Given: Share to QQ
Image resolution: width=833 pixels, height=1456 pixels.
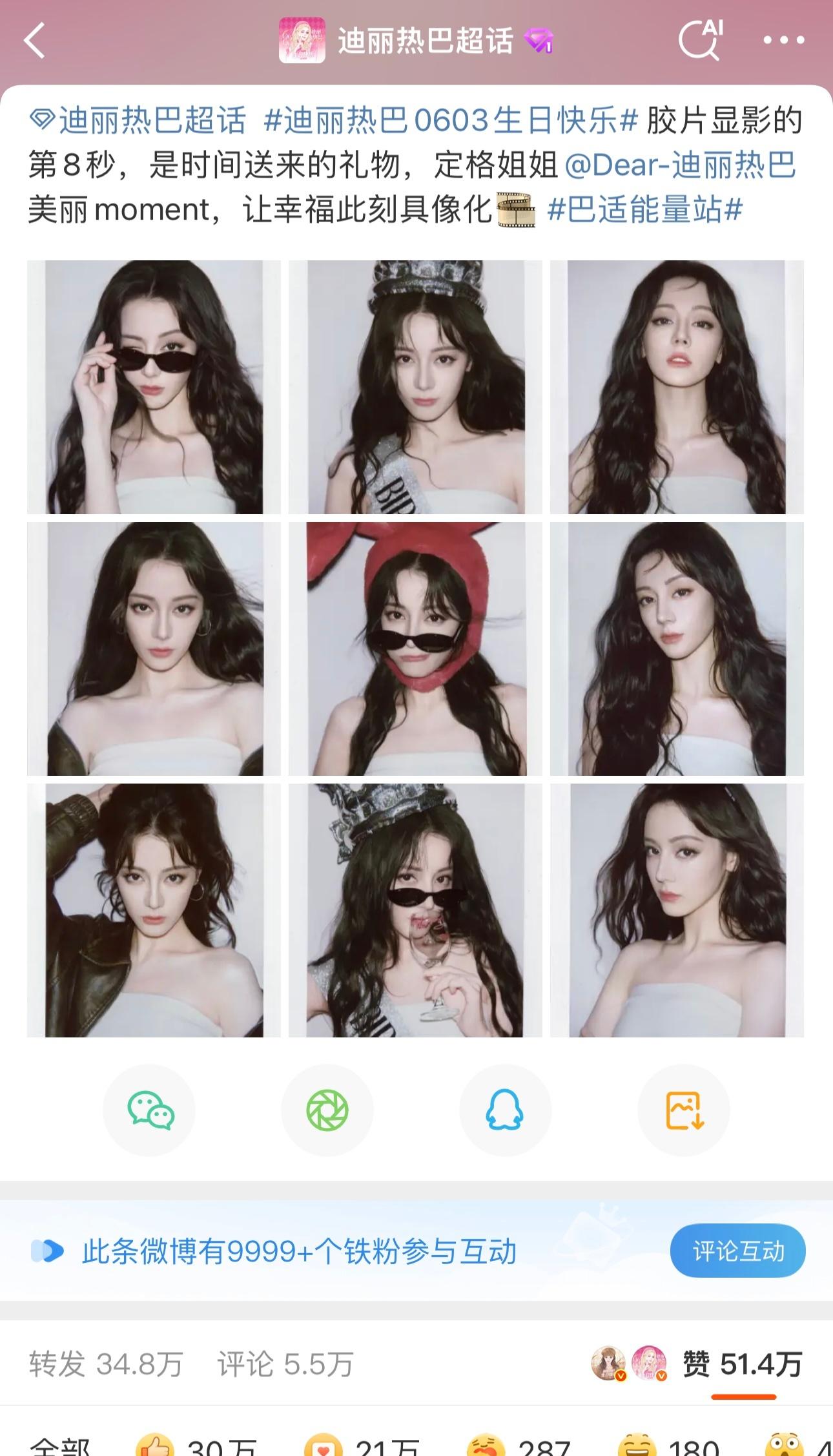Looking at the screenshot, I should coord(505,1110).
